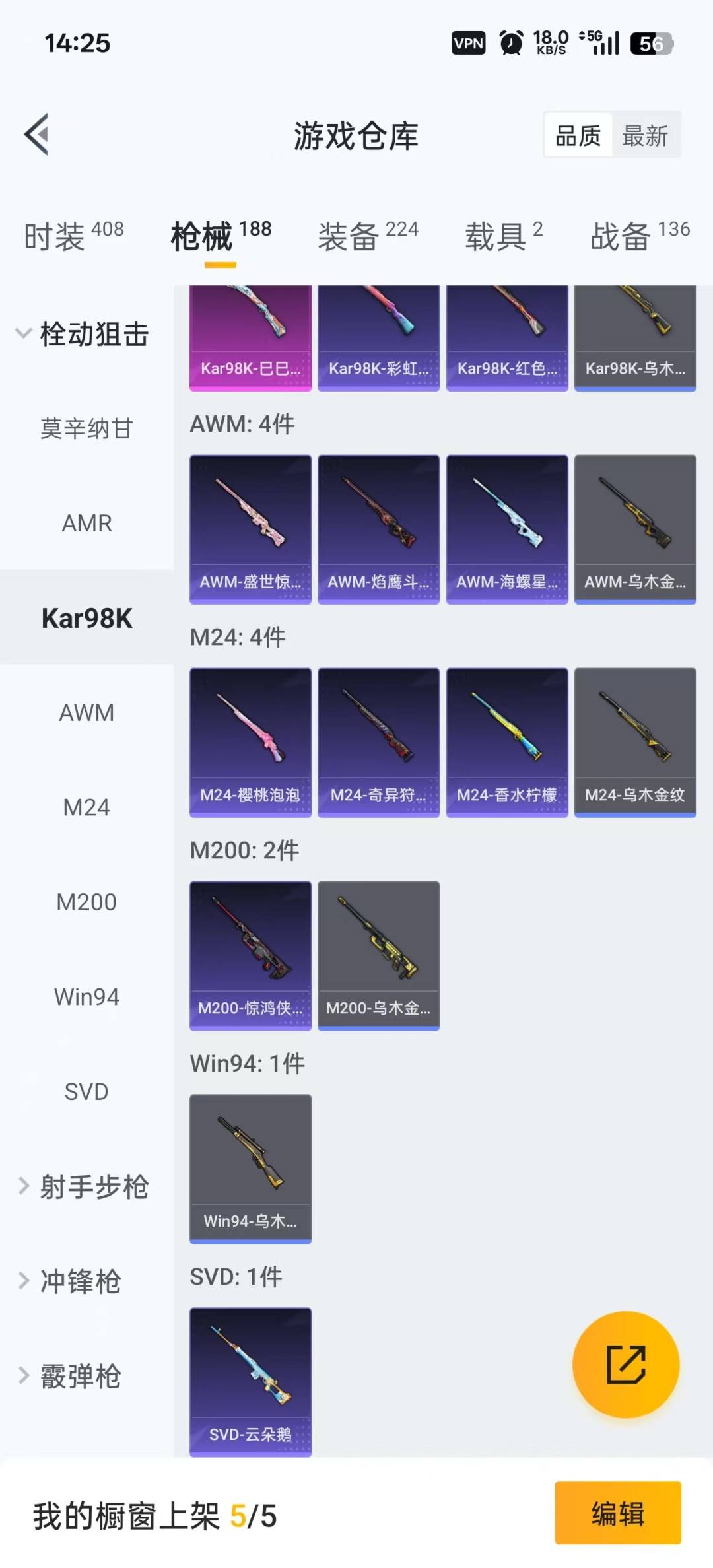Select AMR in the sidebar
This screenshot has height=1568, width=713.
tap(86, 524)
